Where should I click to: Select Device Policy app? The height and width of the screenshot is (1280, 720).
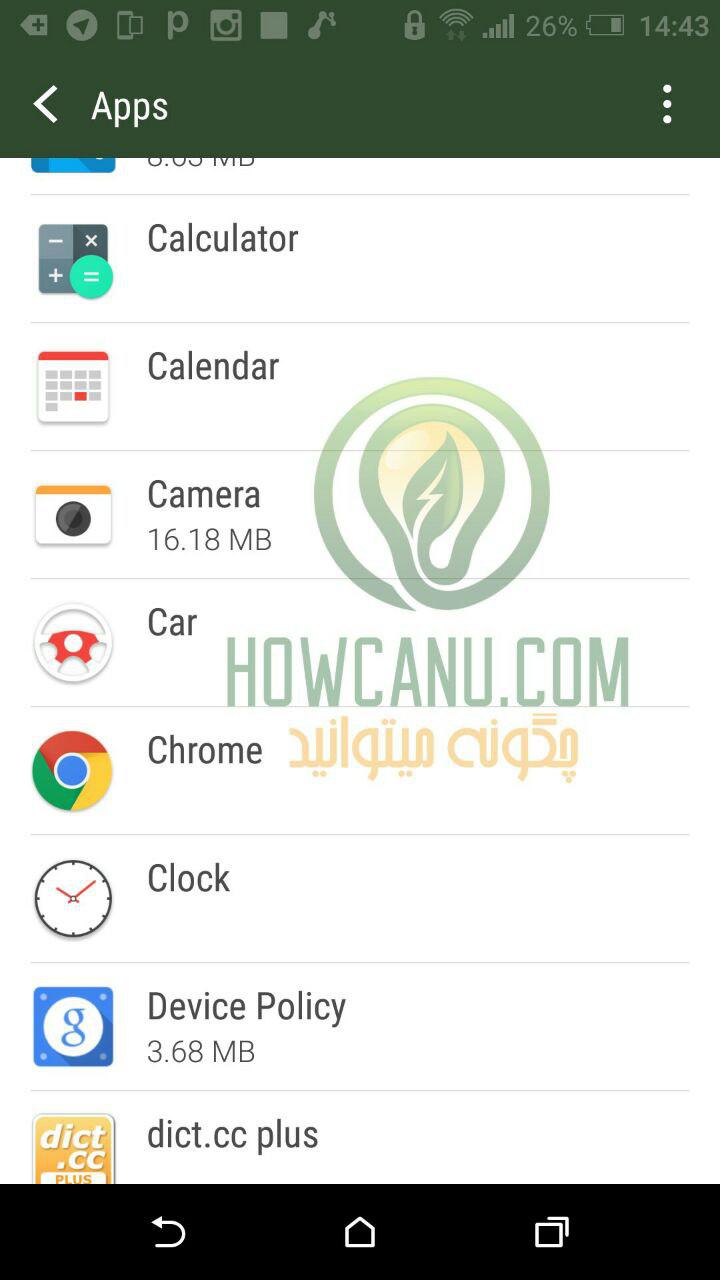[x=360, y=1027]
